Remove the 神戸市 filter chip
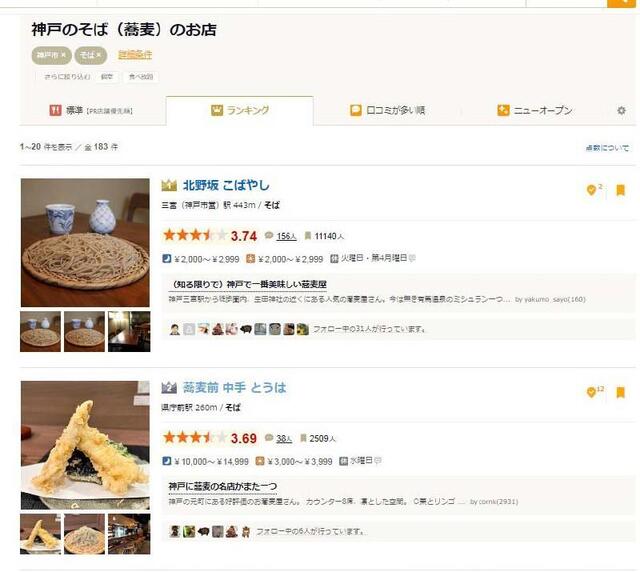640x572 pixels. tap(64, 55)
